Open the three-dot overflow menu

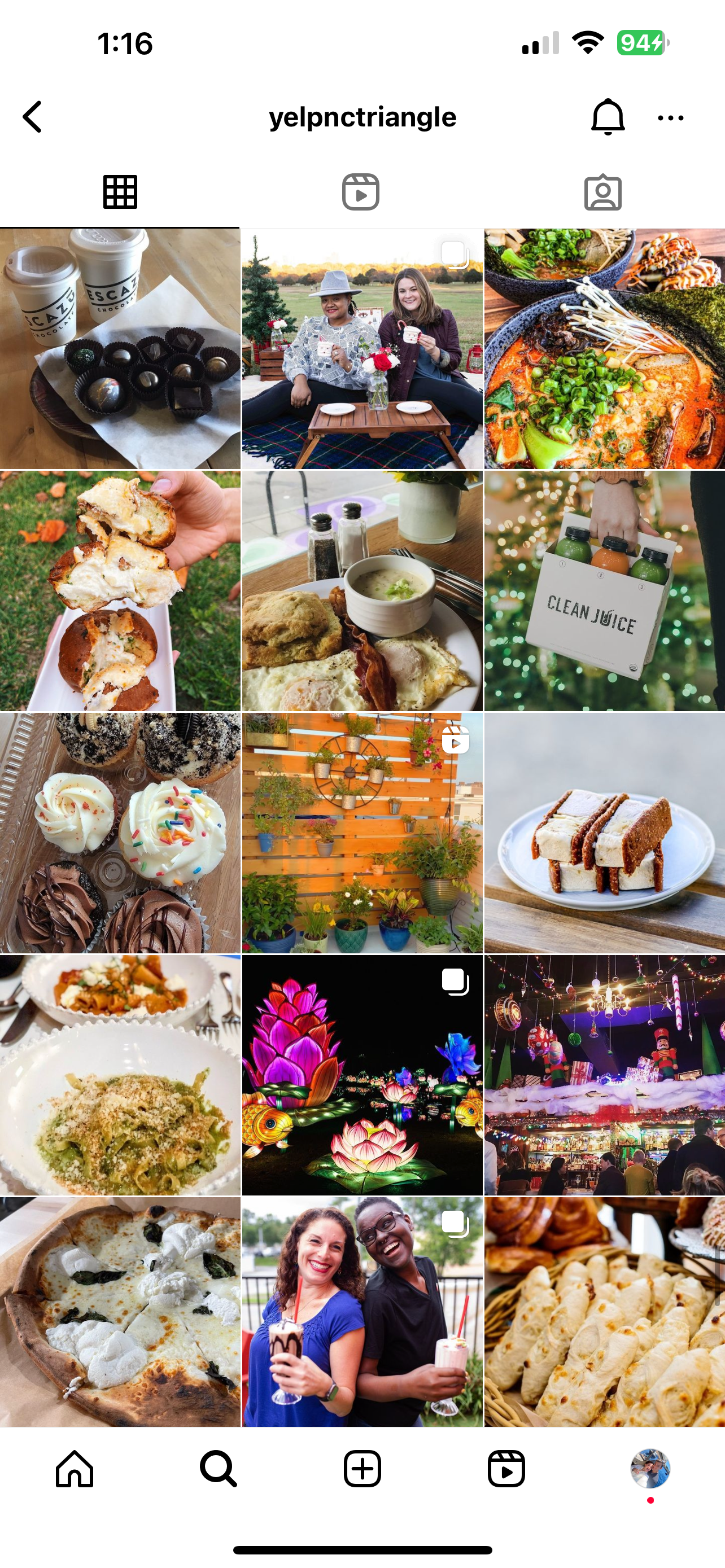670,117
